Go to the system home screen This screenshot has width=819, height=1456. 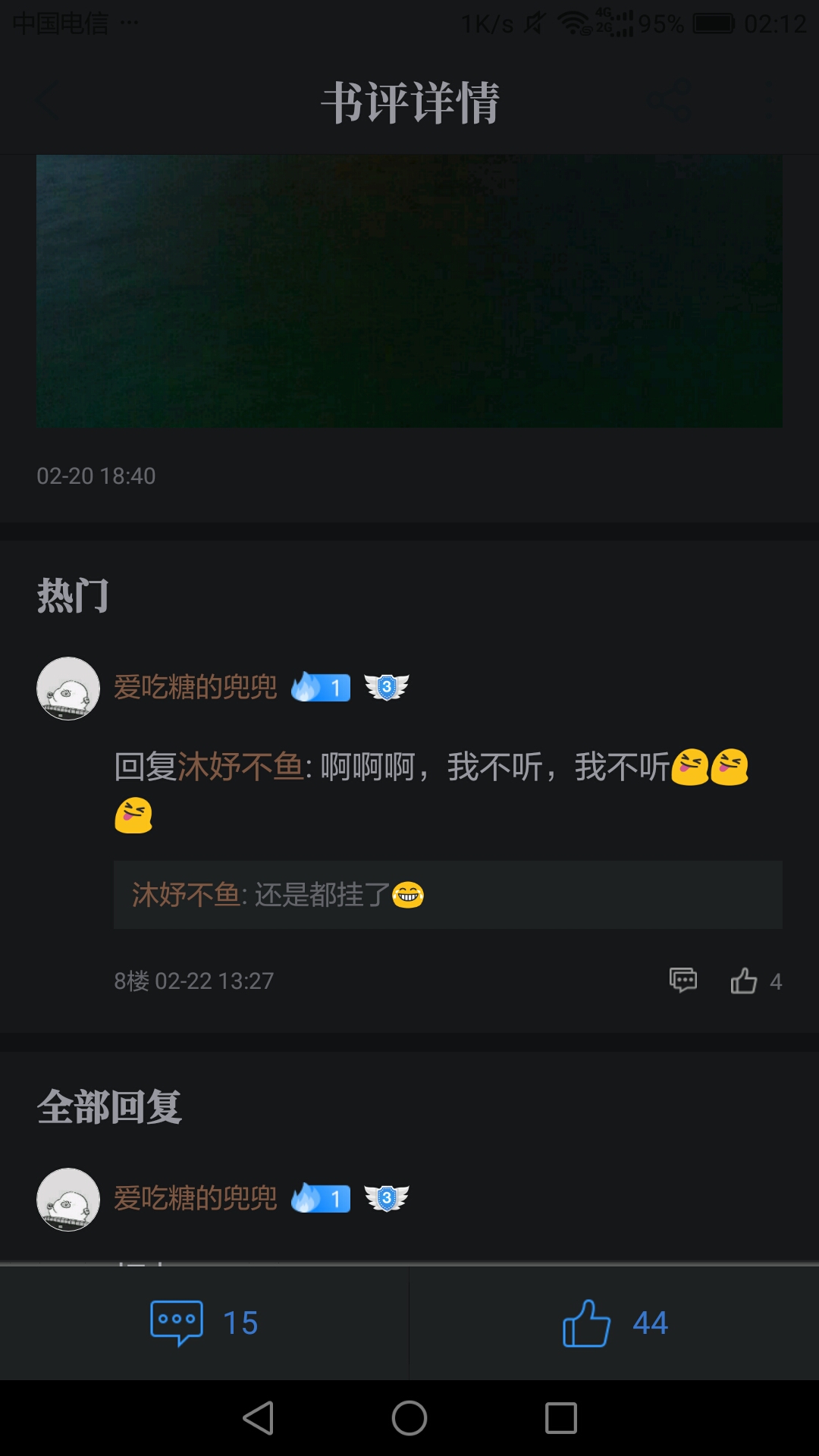coord(409,1418)
